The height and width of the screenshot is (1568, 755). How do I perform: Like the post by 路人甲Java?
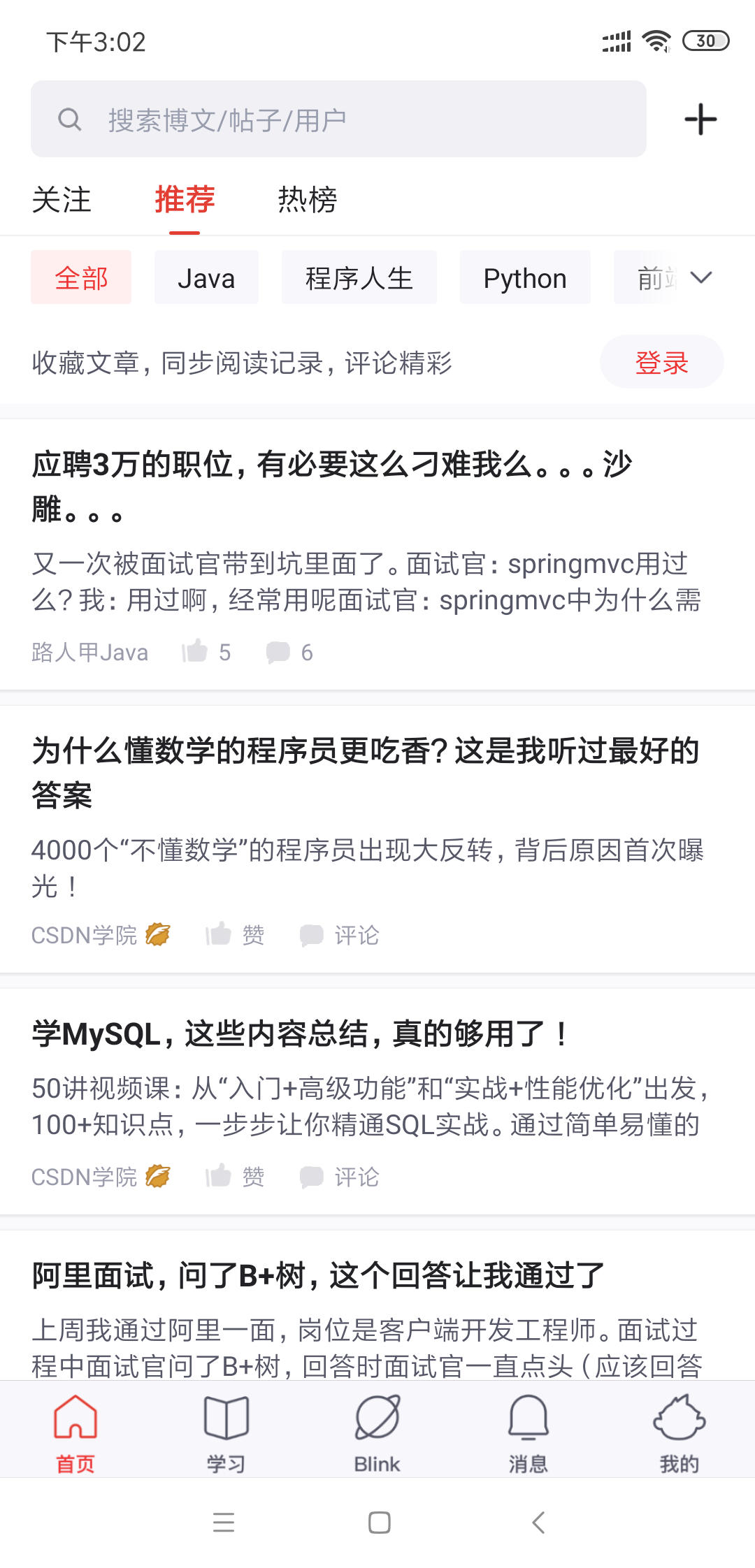pyautogui.click(x=206, y=652)
